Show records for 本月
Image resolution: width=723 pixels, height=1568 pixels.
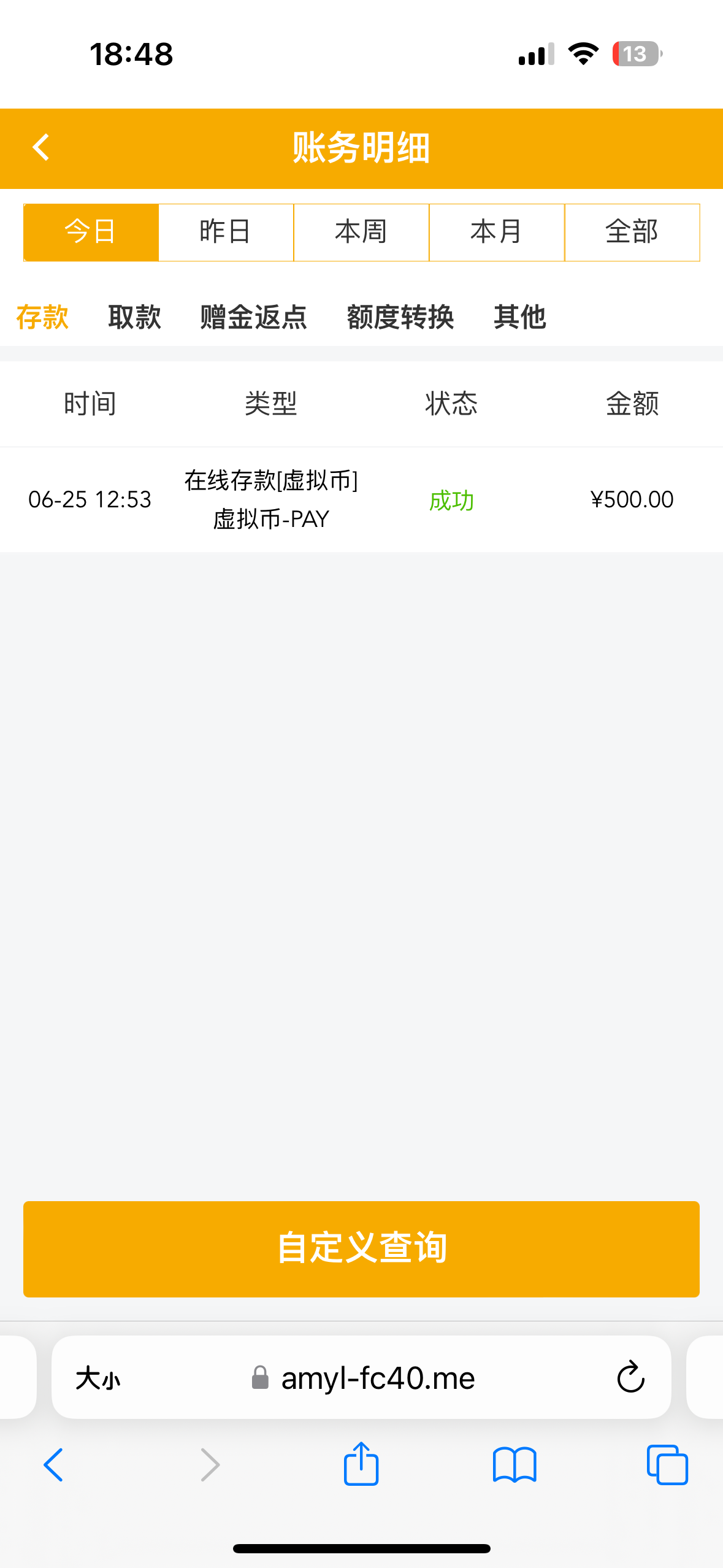pyautogui.click(x=497, y=233)
